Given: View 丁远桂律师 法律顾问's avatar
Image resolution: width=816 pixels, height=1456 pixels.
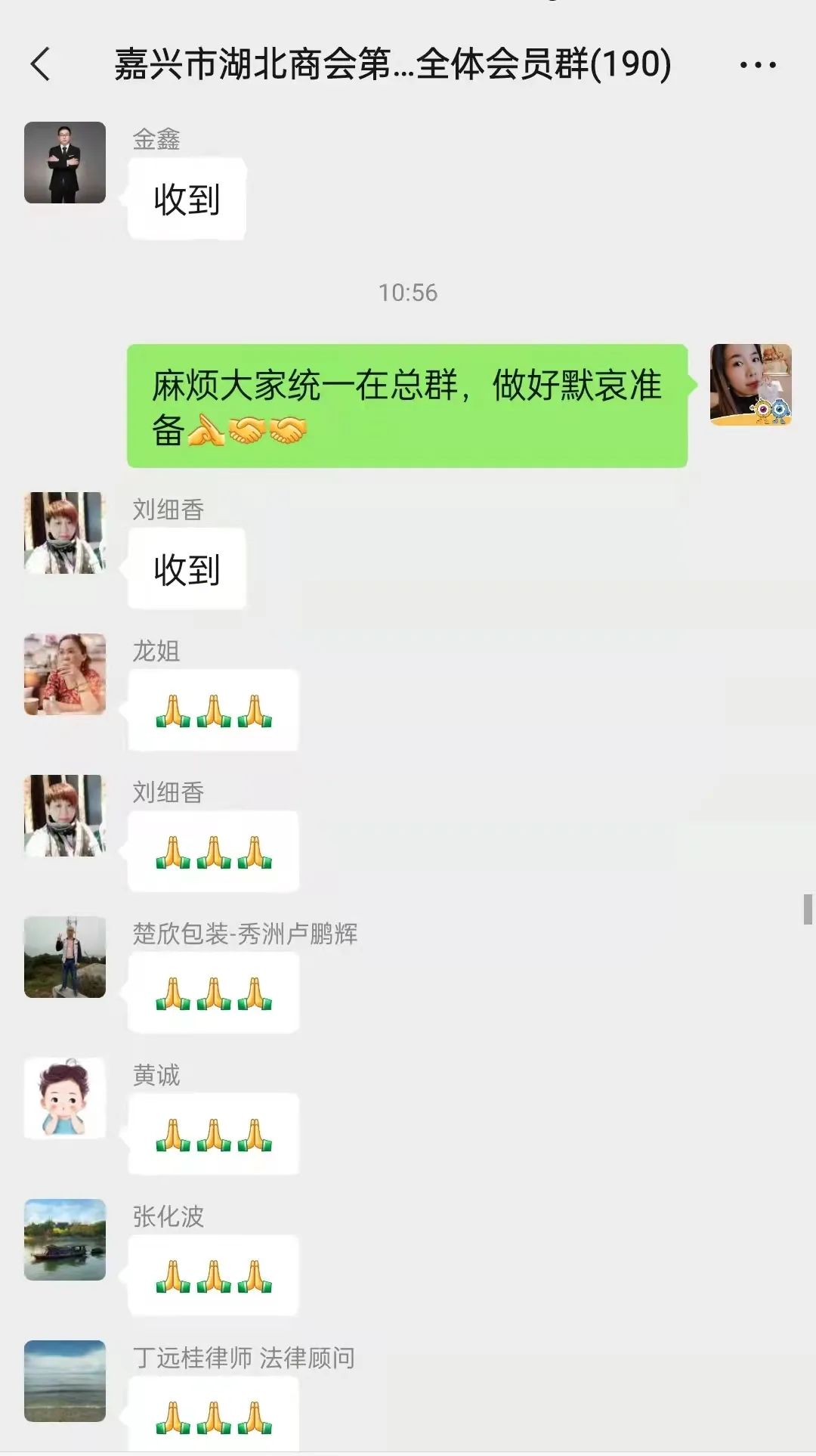Looking at the screenshot, I should click(65, 1381).
